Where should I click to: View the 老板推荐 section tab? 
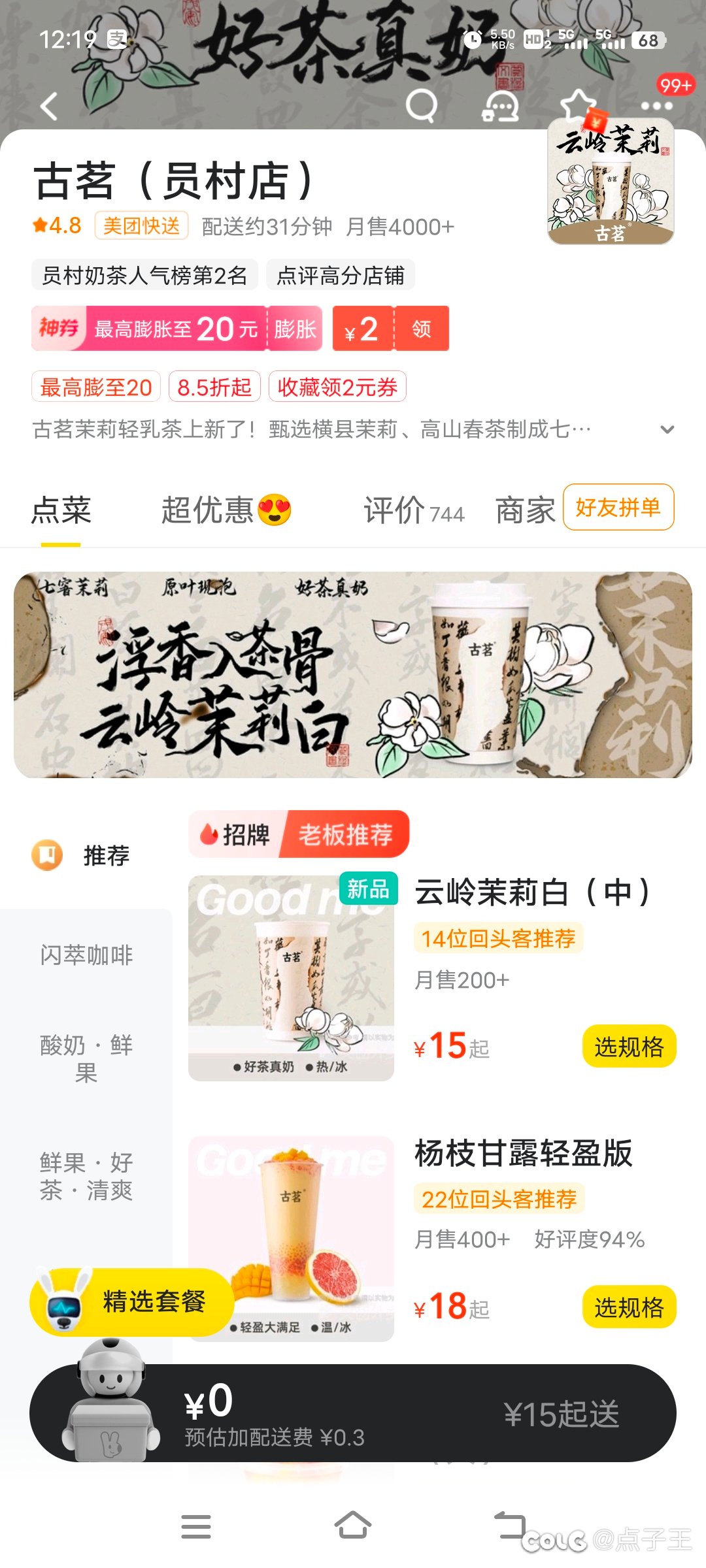[345, 834]
